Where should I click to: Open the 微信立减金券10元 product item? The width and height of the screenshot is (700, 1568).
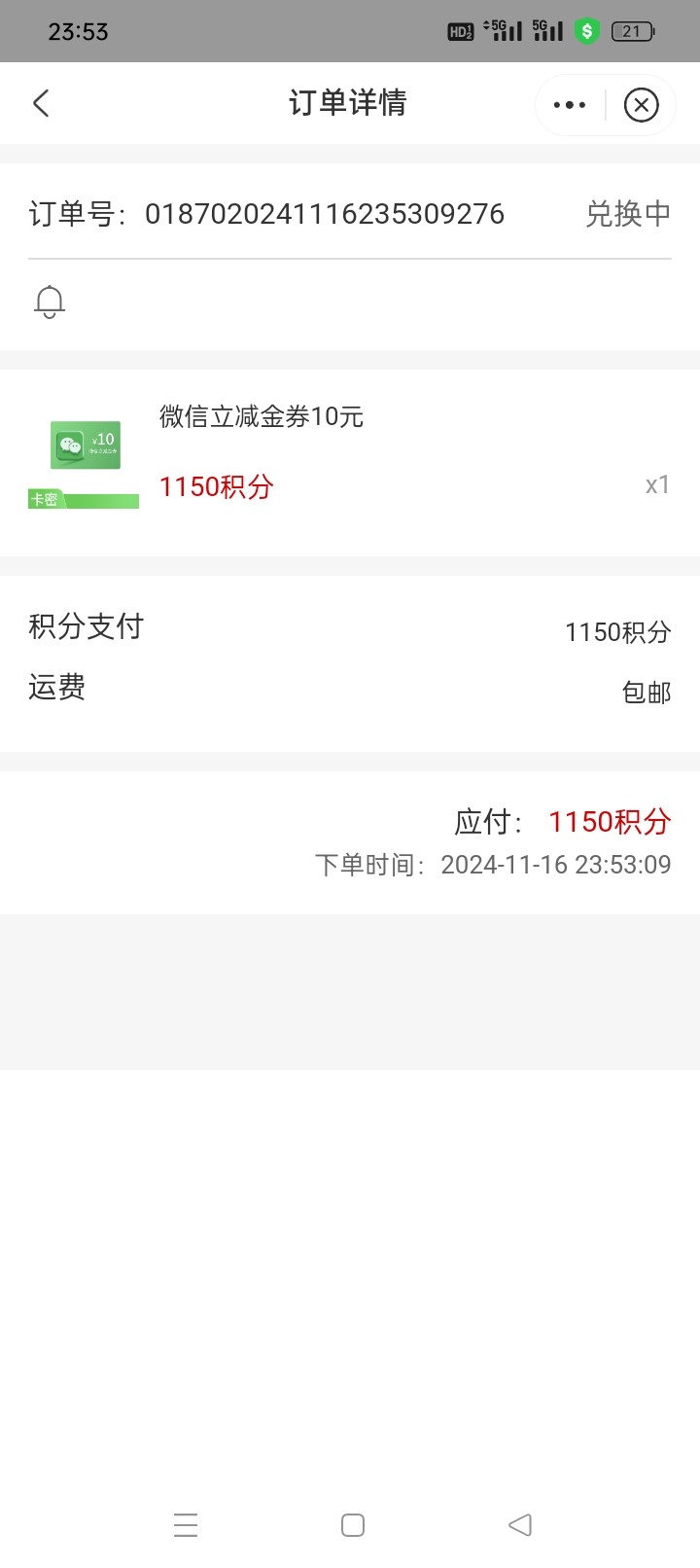coord(350,463)
